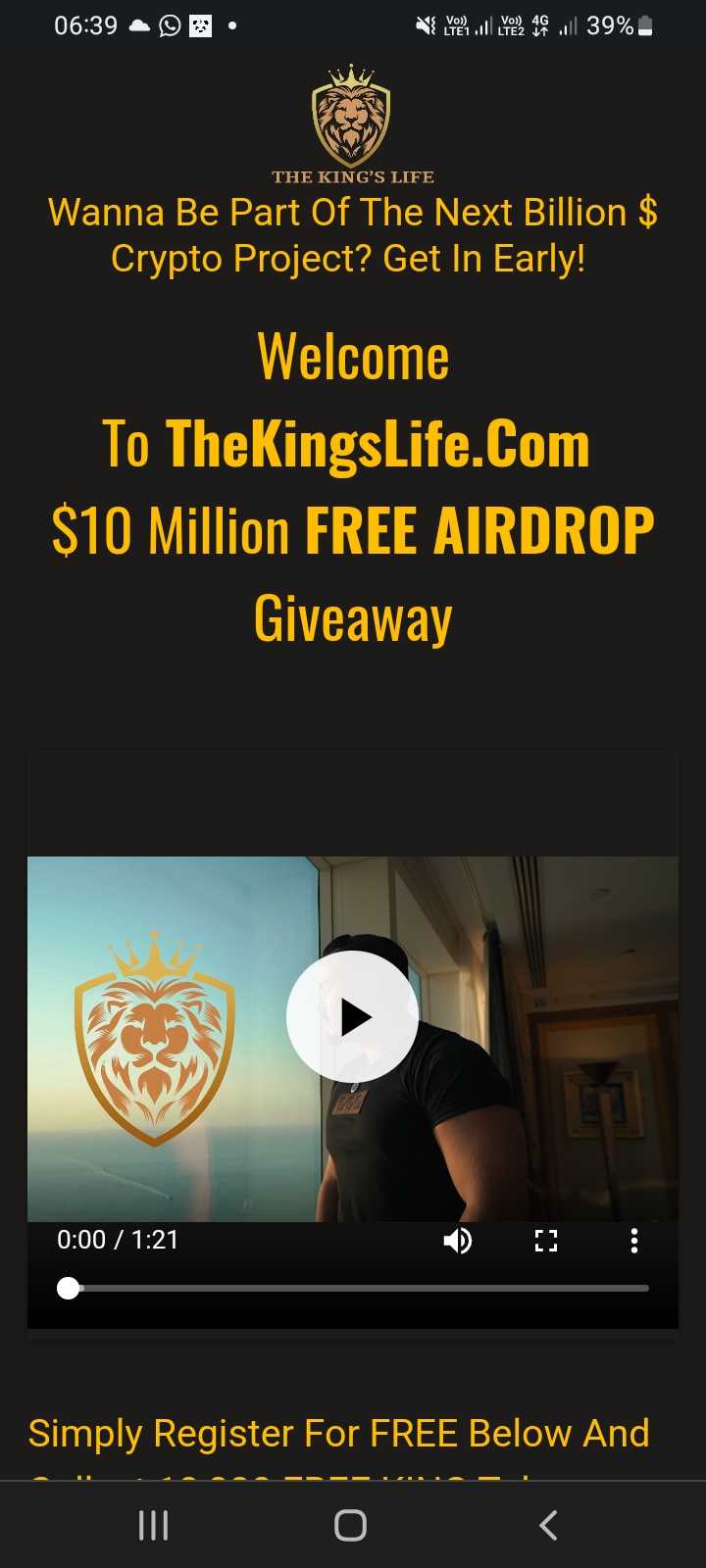The image size is (706, 1568).
Task: Mute the video sound
Action: [x=457, y=1241]
